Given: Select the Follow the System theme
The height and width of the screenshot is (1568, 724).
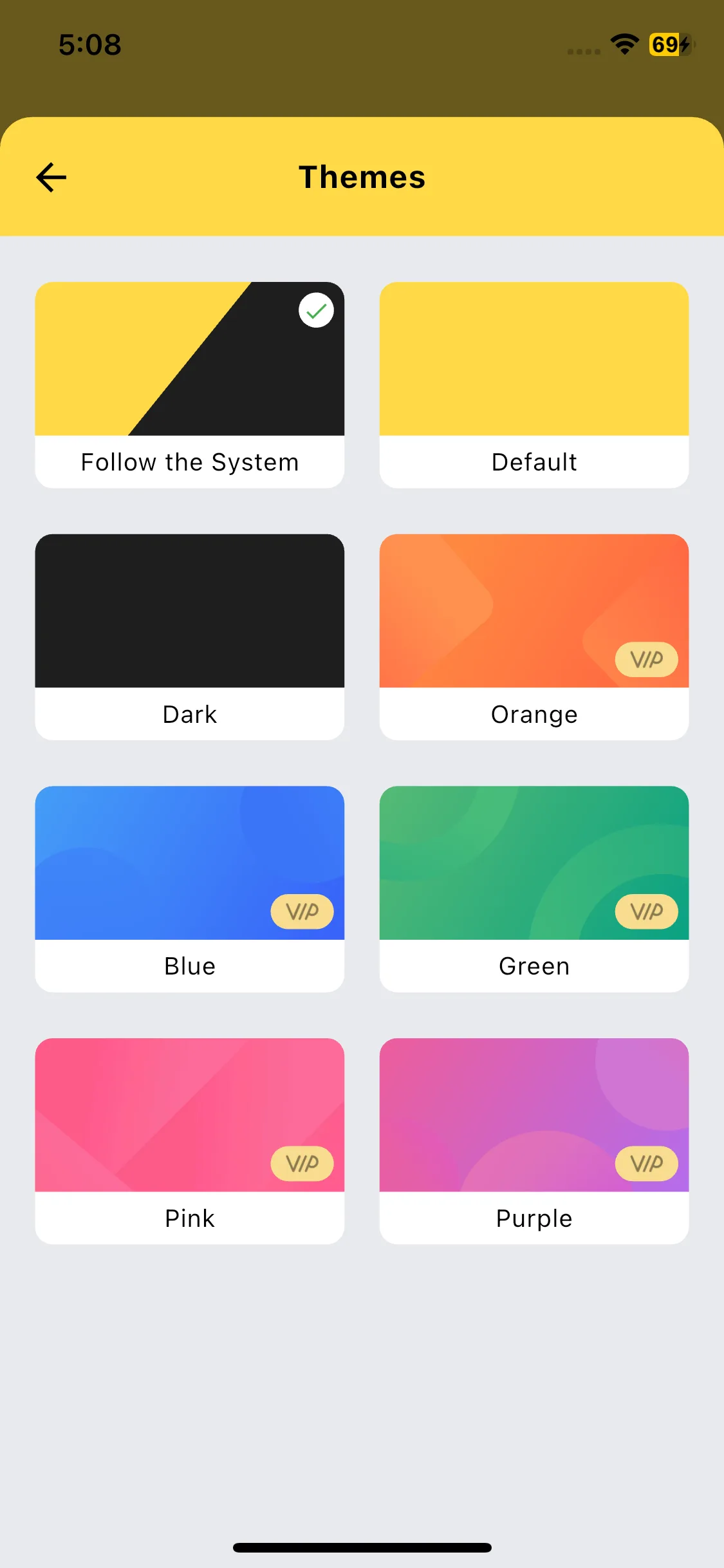Looking at the screenshot, I should [x=189, y=384].
